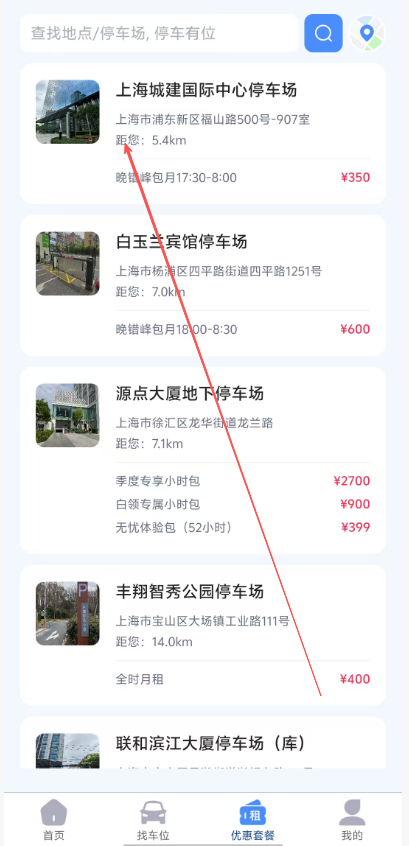The width and height of the screenshot is (409, 846).
Task: Open 上海城建国际中心停车场 card
Action: pos(203,133)
